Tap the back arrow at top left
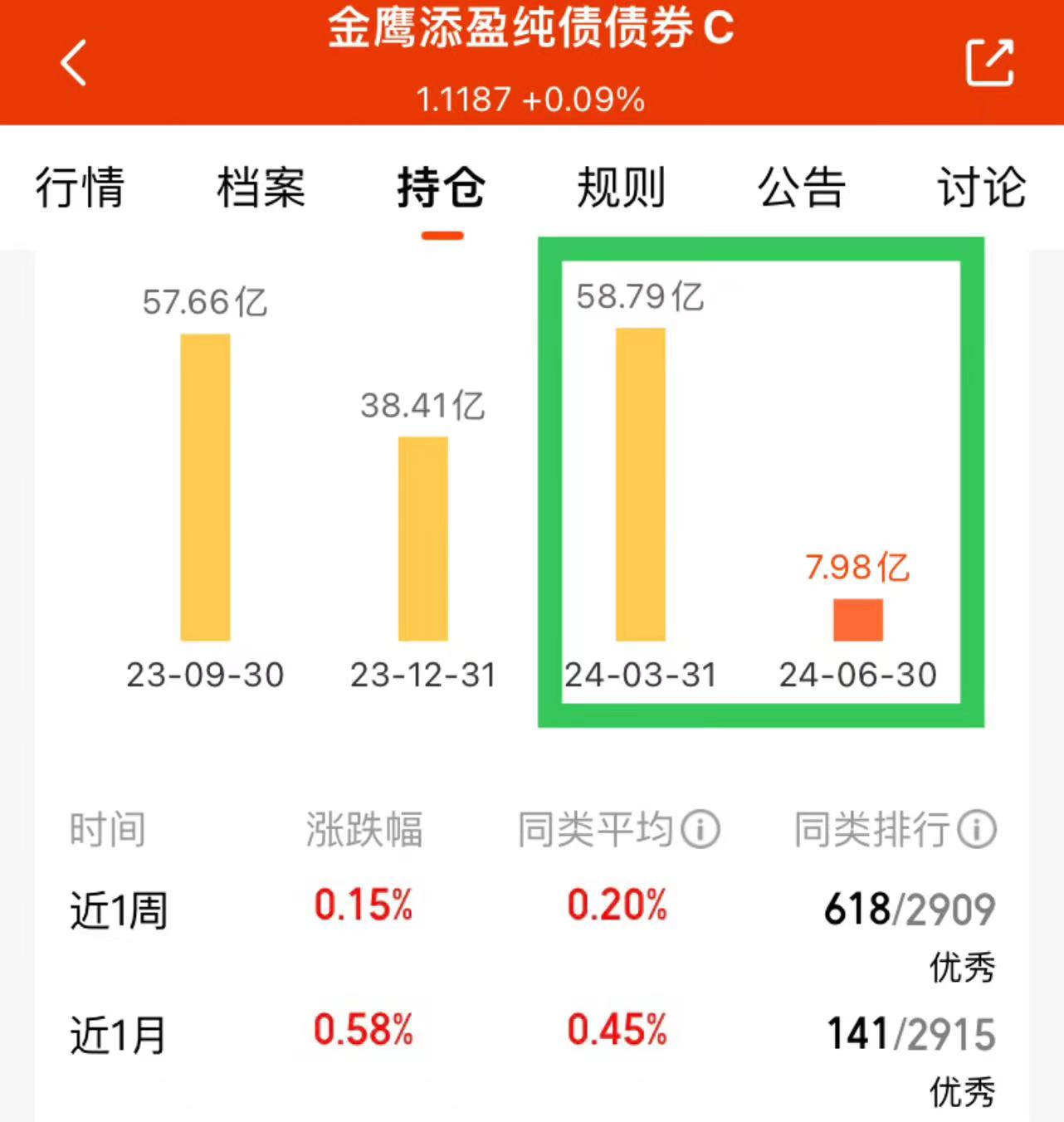This screenshot has width=1064, height=1122. point(75,62)
